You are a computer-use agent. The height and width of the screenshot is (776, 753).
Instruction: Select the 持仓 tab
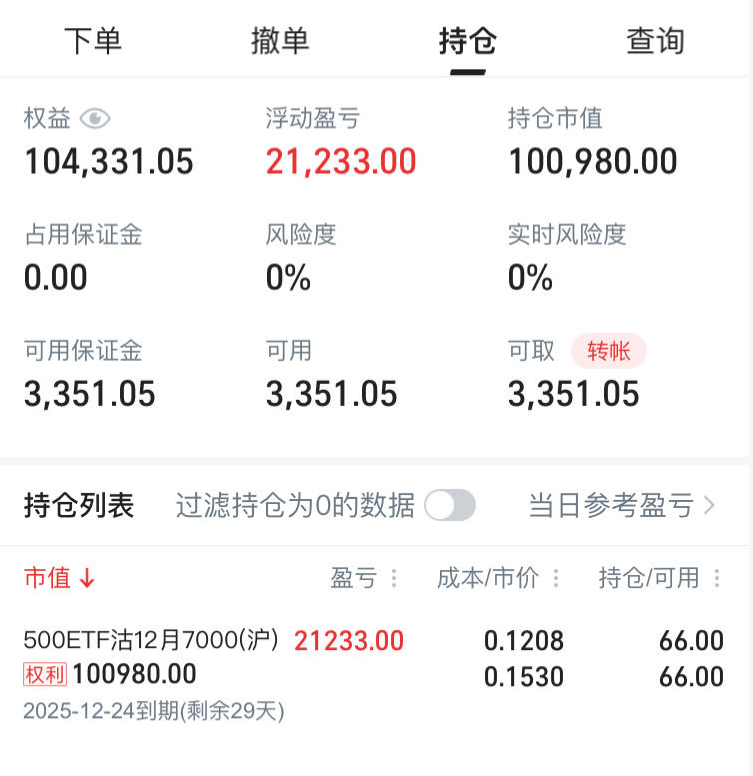click(467, 41)
